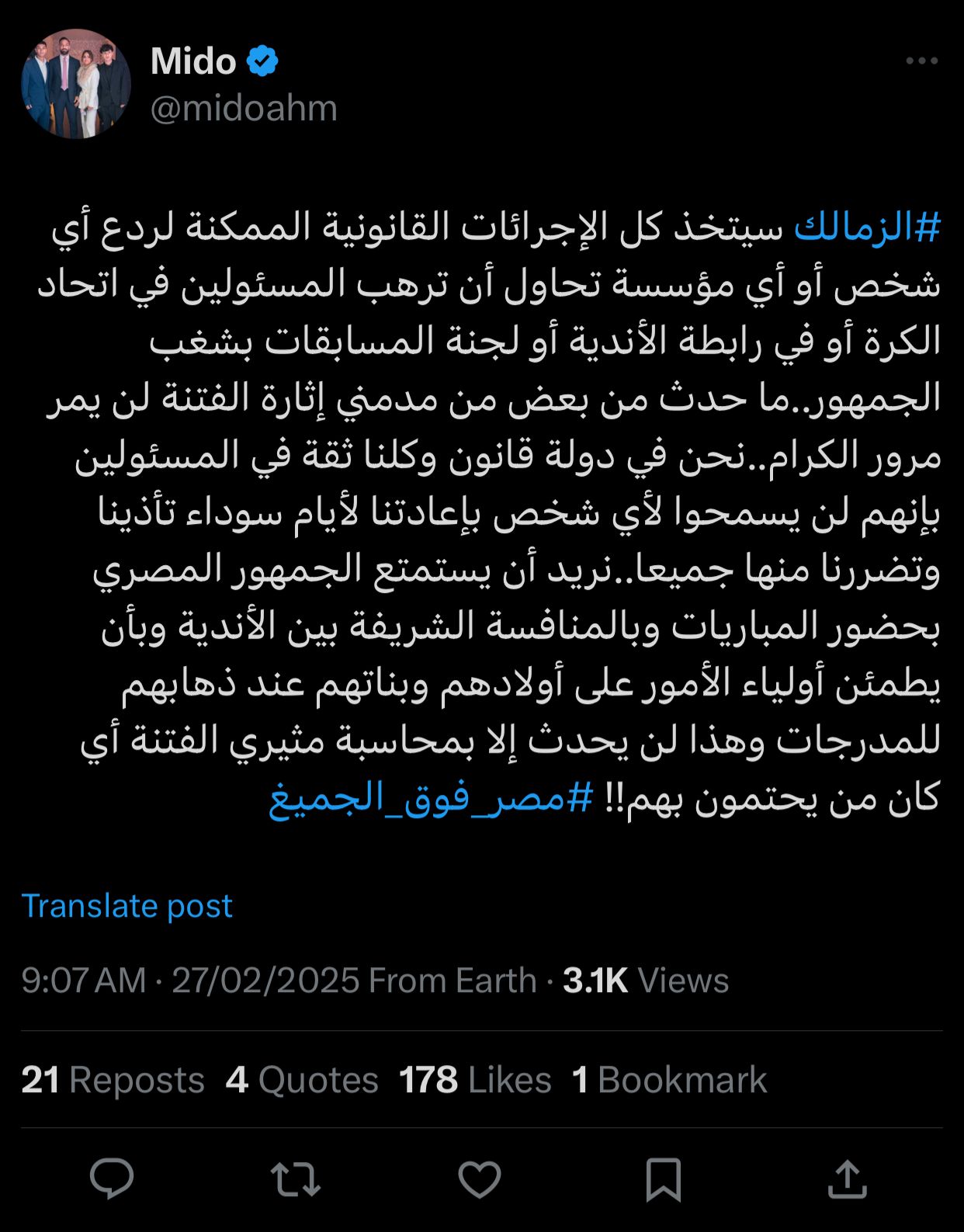Screen dimensions: 964x1232
Task: Open the post's three-dot overflow menu
Action: pyautogui.click(x=921, y=61)
